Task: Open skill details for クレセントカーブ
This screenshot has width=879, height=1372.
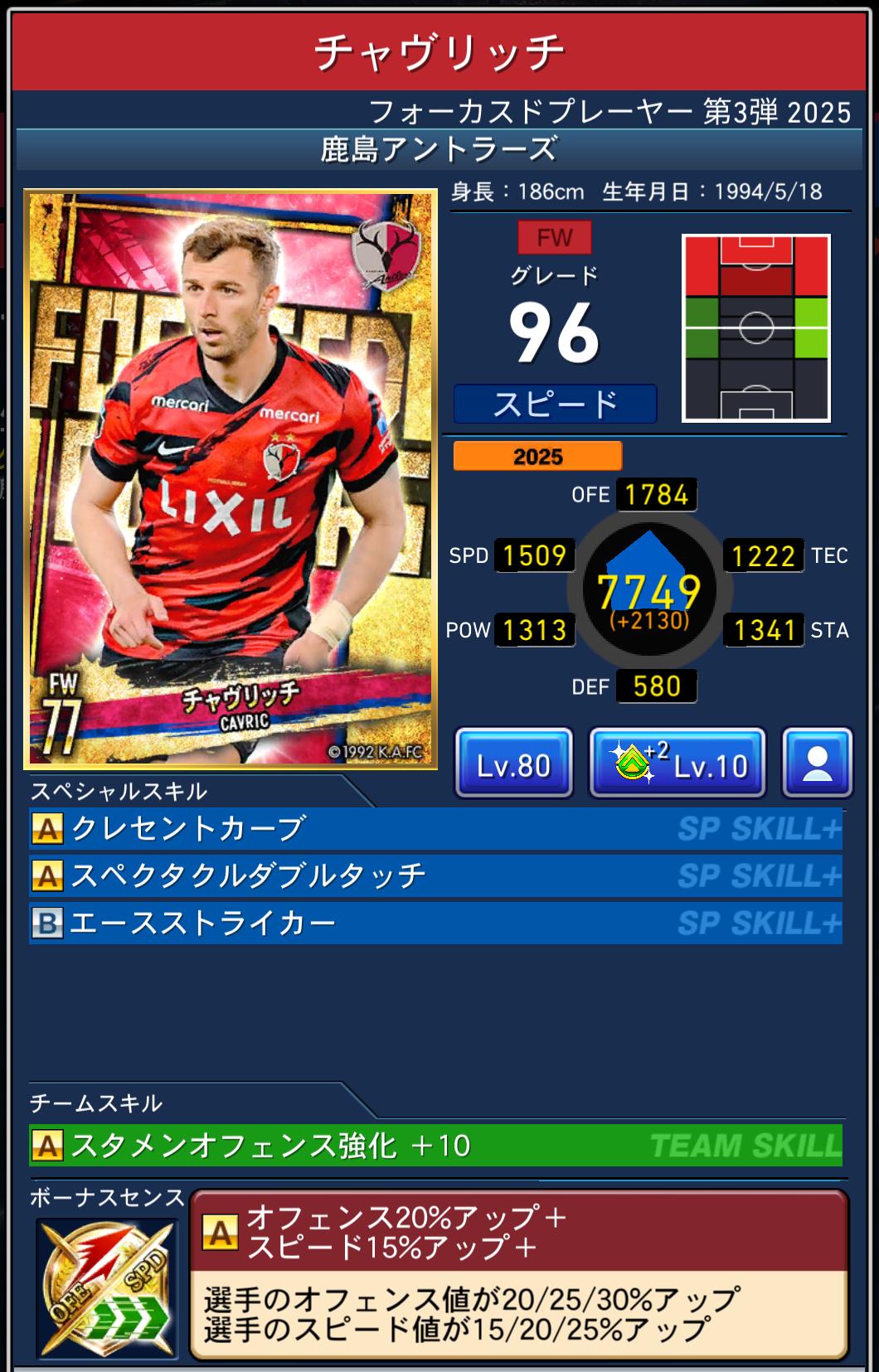Action: pos(435,829)
